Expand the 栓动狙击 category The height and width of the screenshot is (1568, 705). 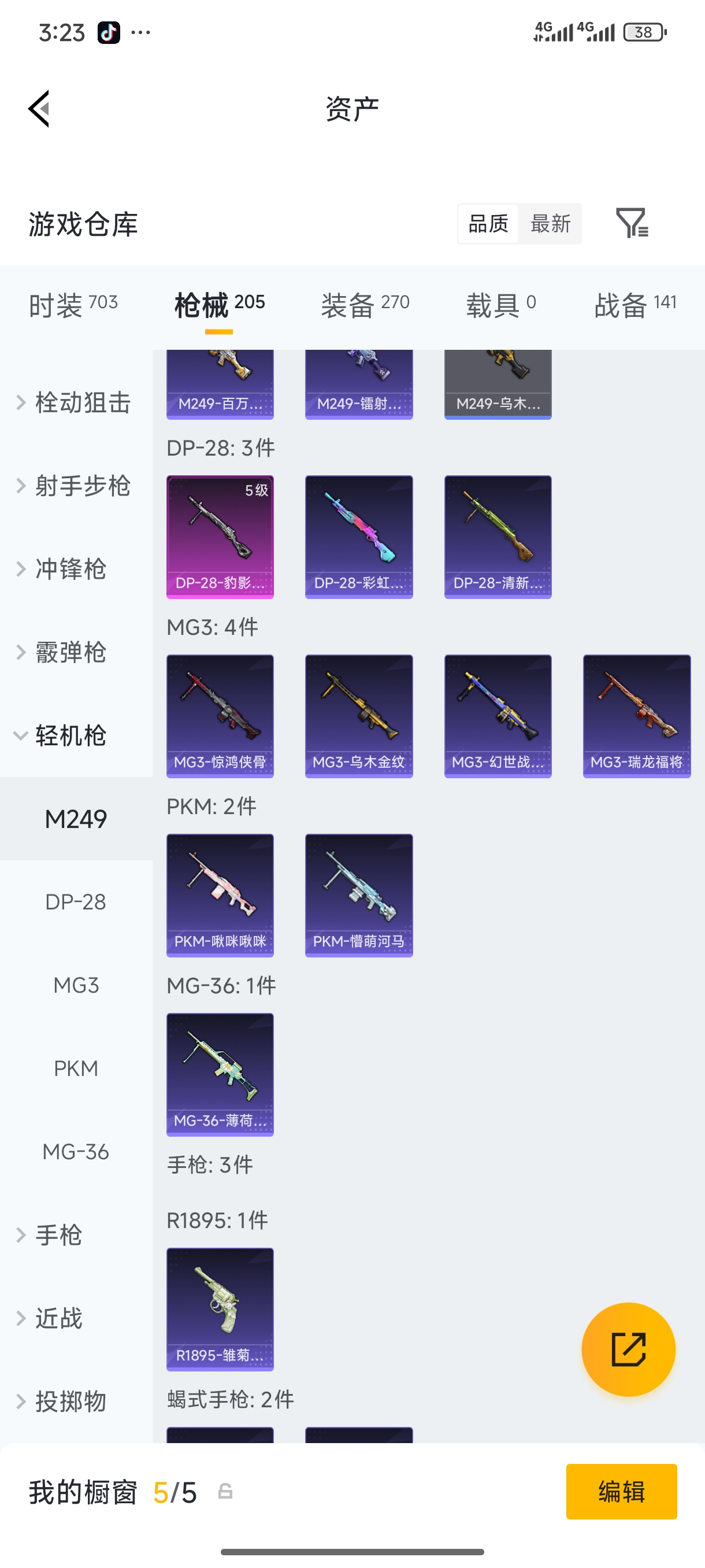point(74,402)
